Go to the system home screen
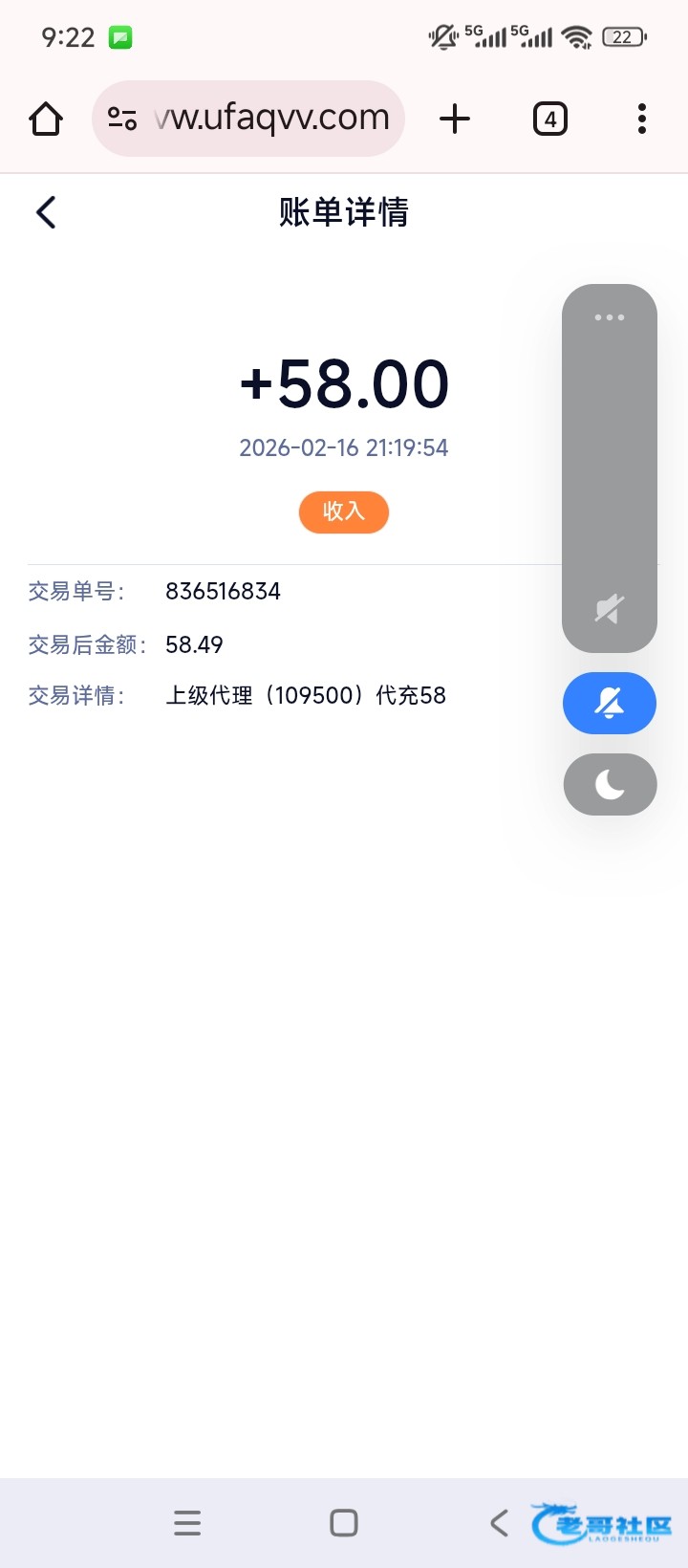 pos(344,1522)
